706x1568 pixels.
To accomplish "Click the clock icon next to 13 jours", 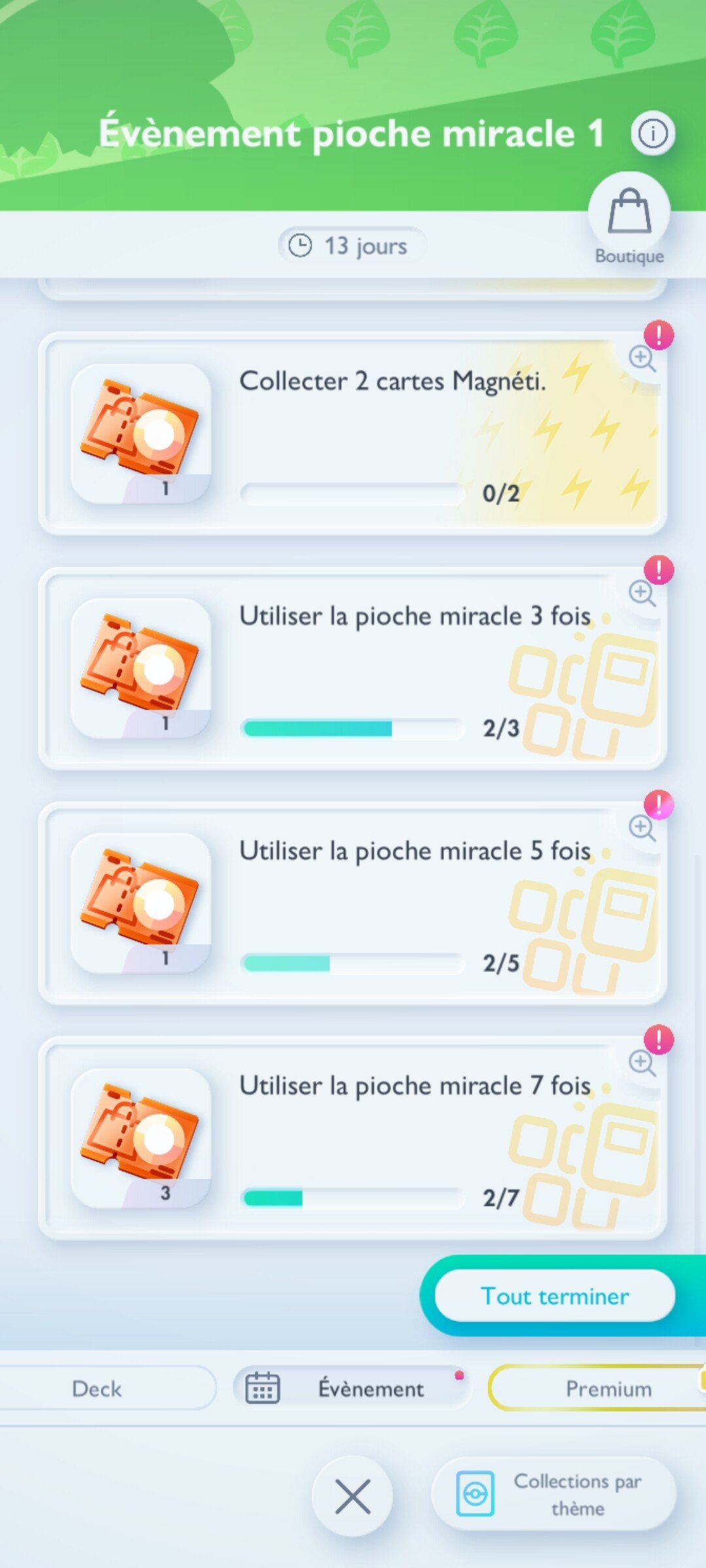I will click(300, 244).
